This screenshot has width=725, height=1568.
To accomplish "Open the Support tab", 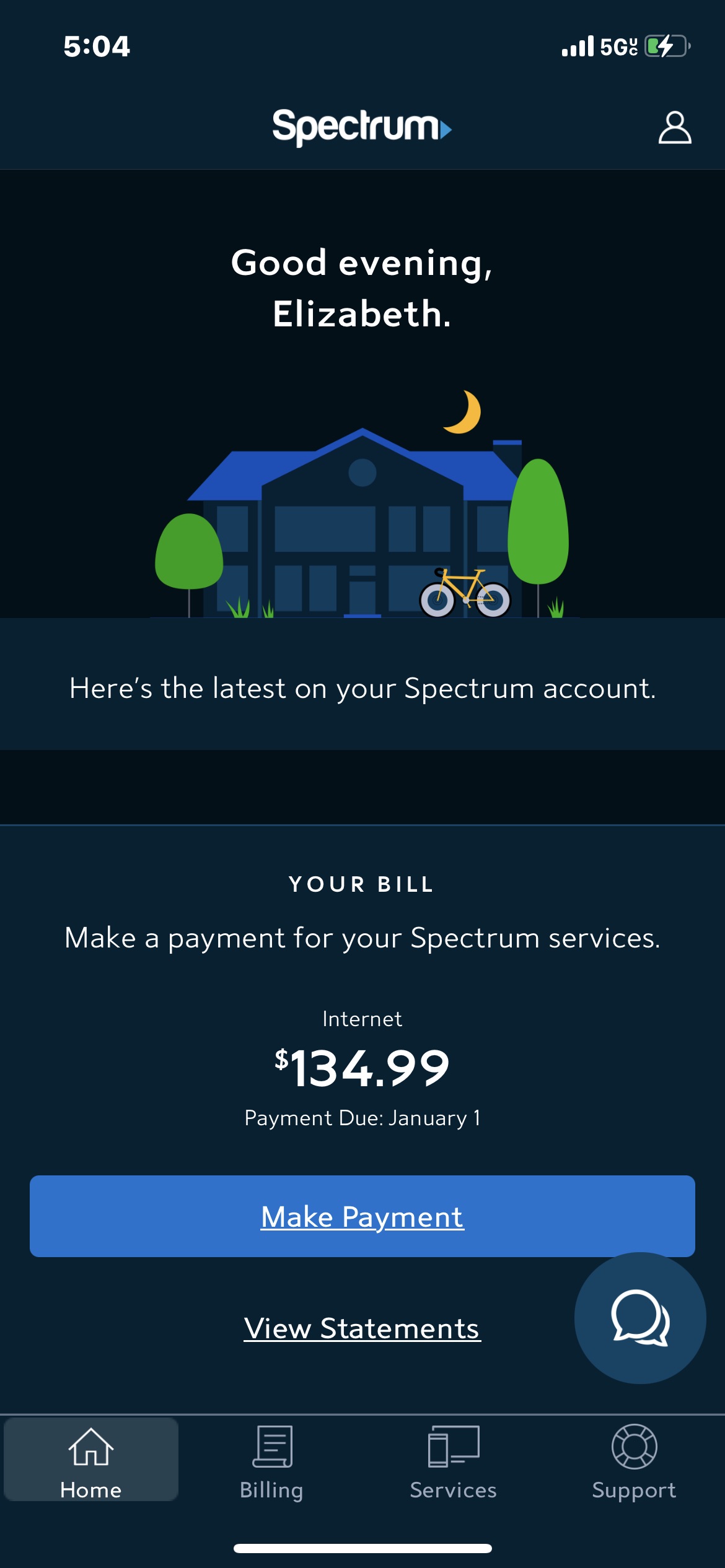I will pos(634,1460).
